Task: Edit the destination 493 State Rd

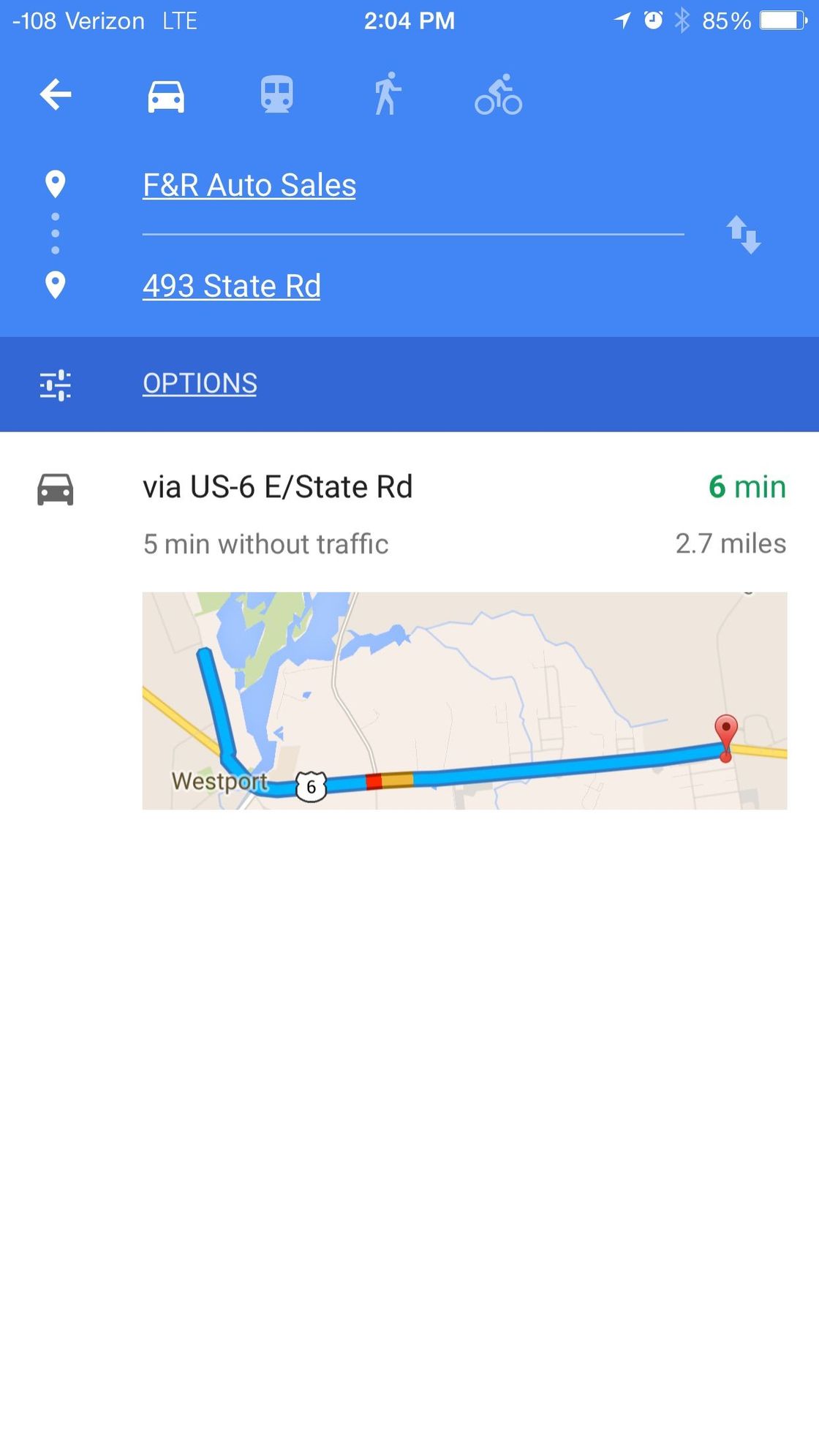Action: click(232, 286)
